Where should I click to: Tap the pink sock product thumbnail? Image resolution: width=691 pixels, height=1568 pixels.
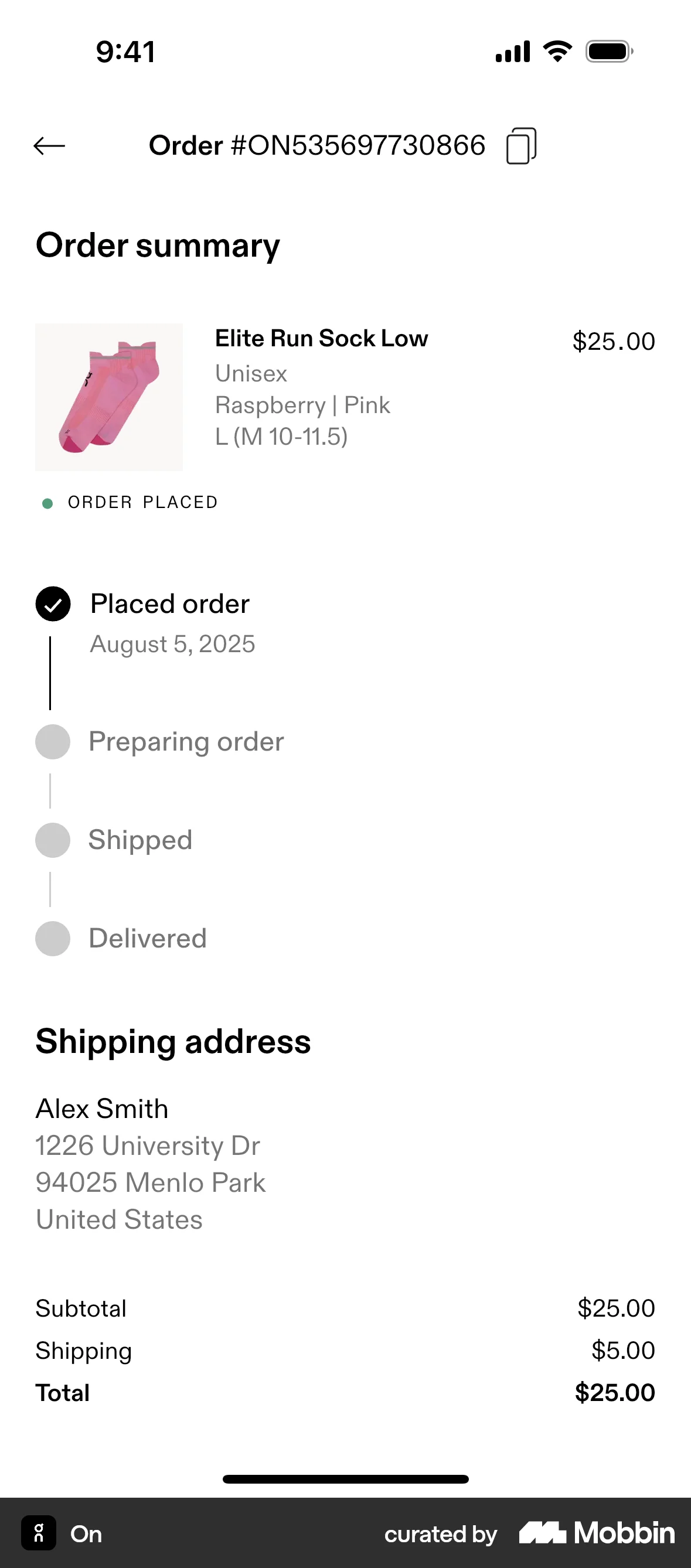point(109,396)
